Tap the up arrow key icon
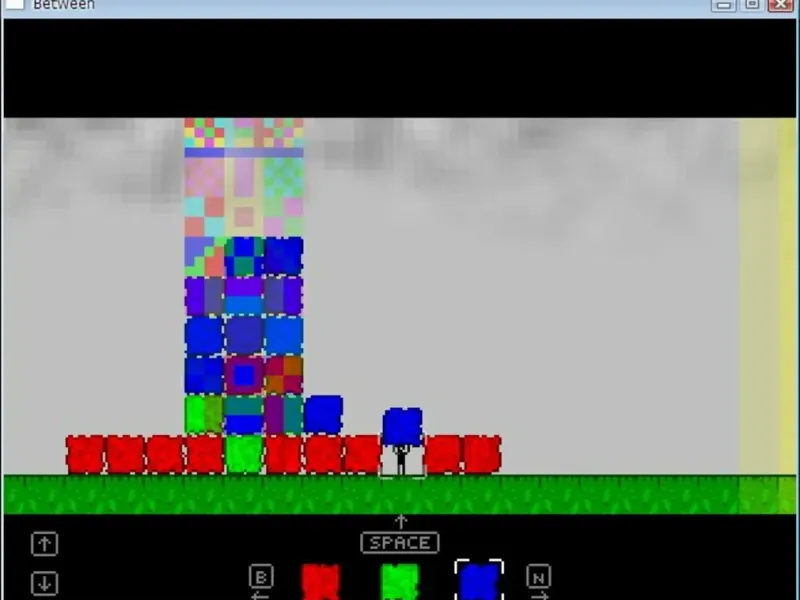This screenshot has height=600, width=800. (x=44, y=544)
